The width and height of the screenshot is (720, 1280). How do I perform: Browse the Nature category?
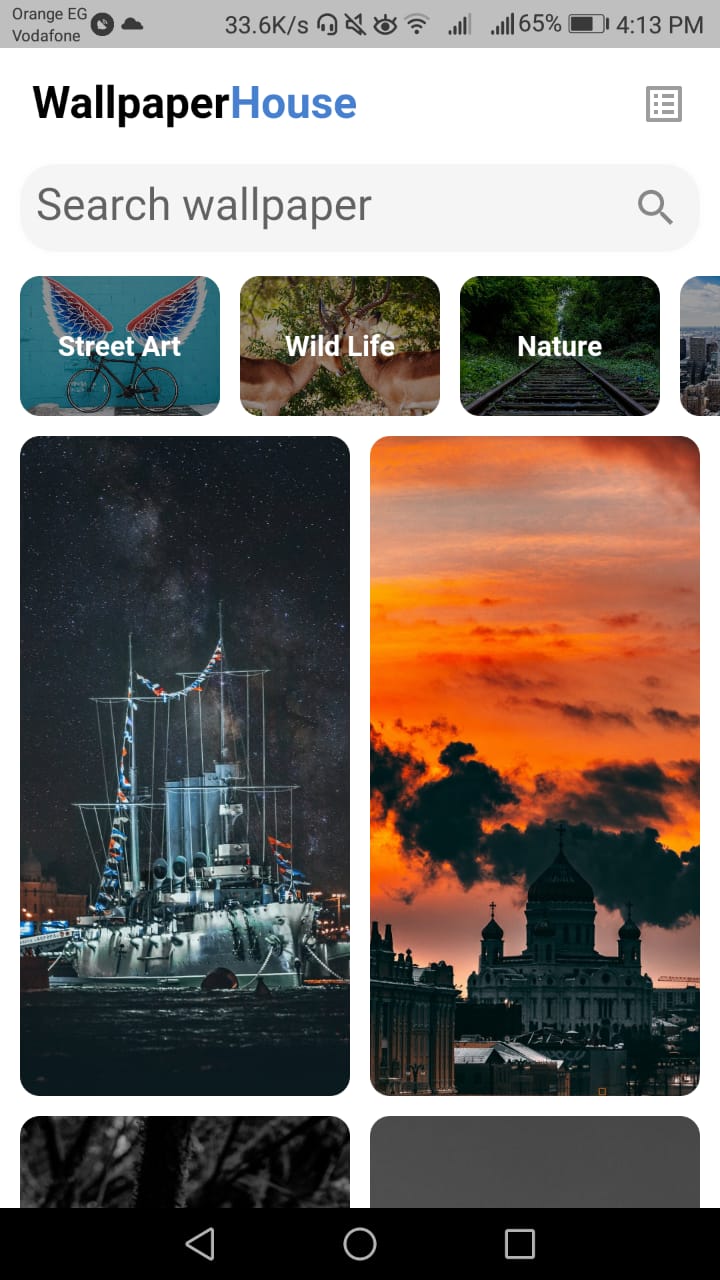pos(559,345)
